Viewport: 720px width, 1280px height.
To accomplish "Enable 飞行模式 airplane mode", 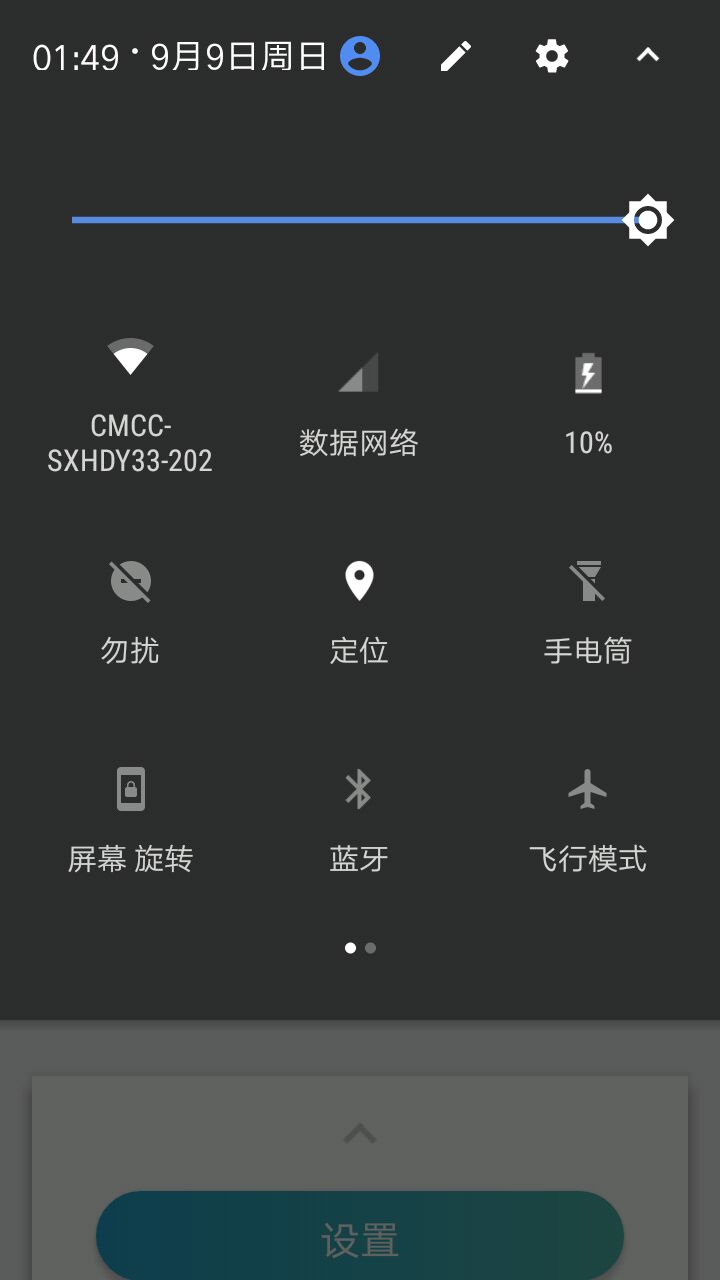I will click(588, 790).
